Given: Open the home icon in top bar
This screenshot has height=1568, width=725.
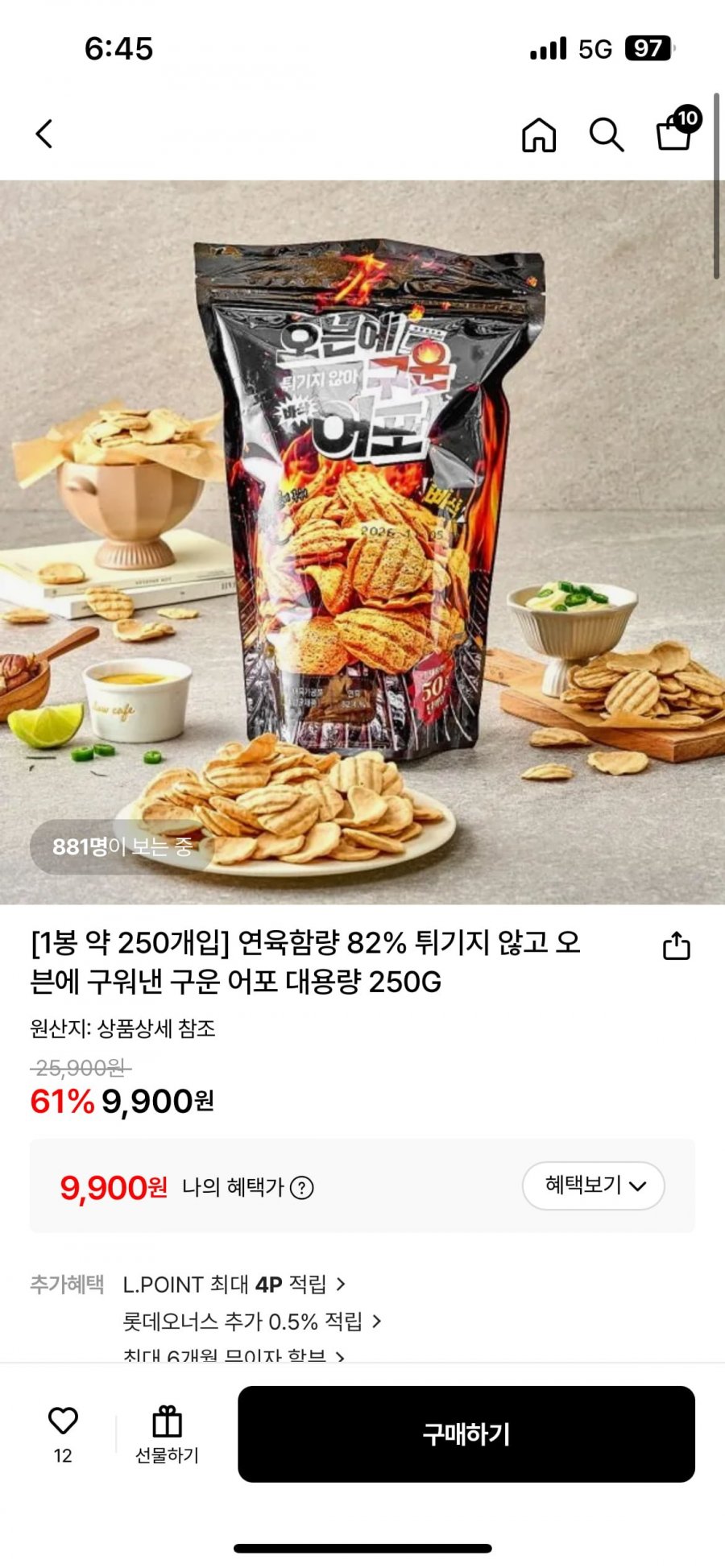Looking at the screenshot, I should 539,134.
